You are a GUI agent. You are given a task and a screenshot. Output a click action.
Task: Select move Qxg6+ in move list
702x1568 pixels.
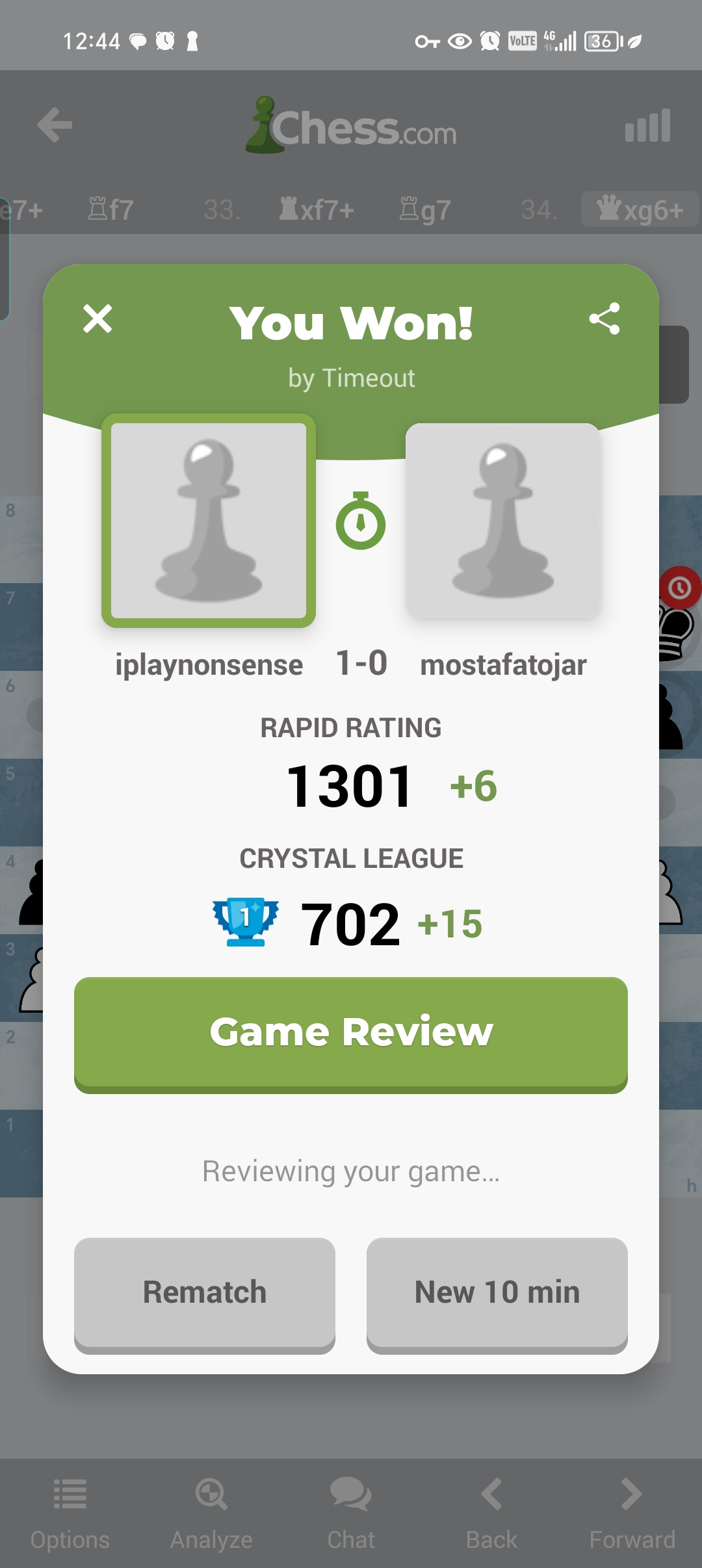pyautogui.click(x=640, y=209)
